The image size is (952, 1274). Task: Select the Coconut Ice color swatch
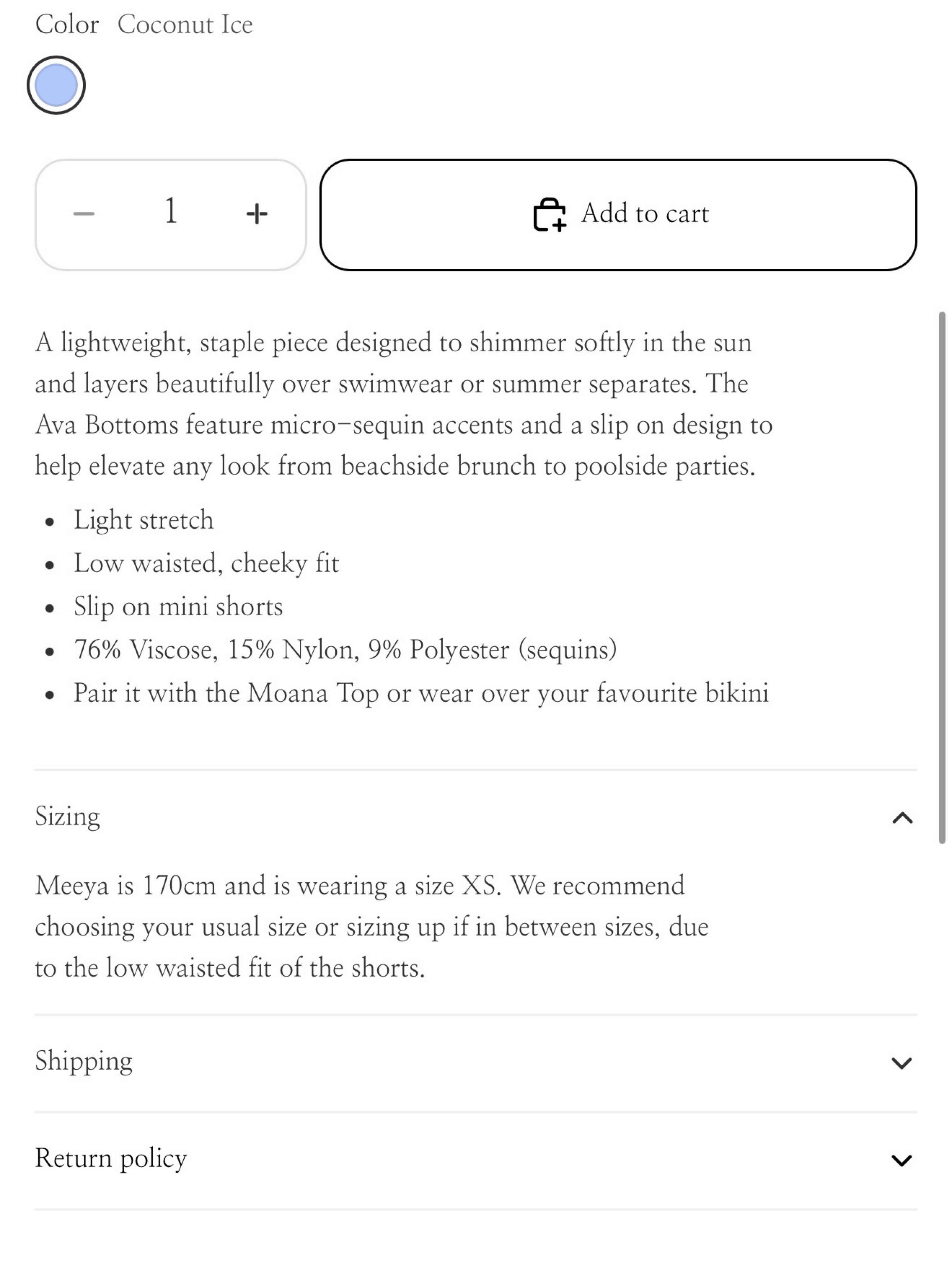click(x=56, y=85)
